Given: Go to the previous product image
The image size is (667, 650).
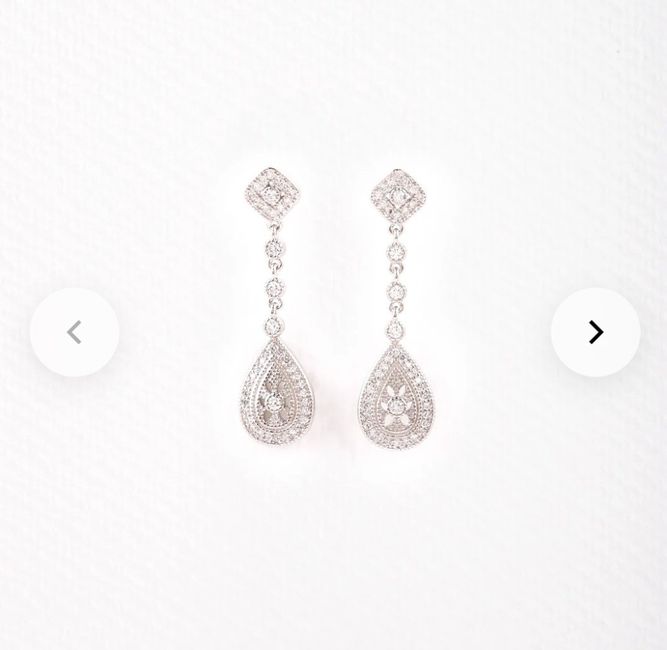Looking at the screenshot, I should click(x=74, y=332).
